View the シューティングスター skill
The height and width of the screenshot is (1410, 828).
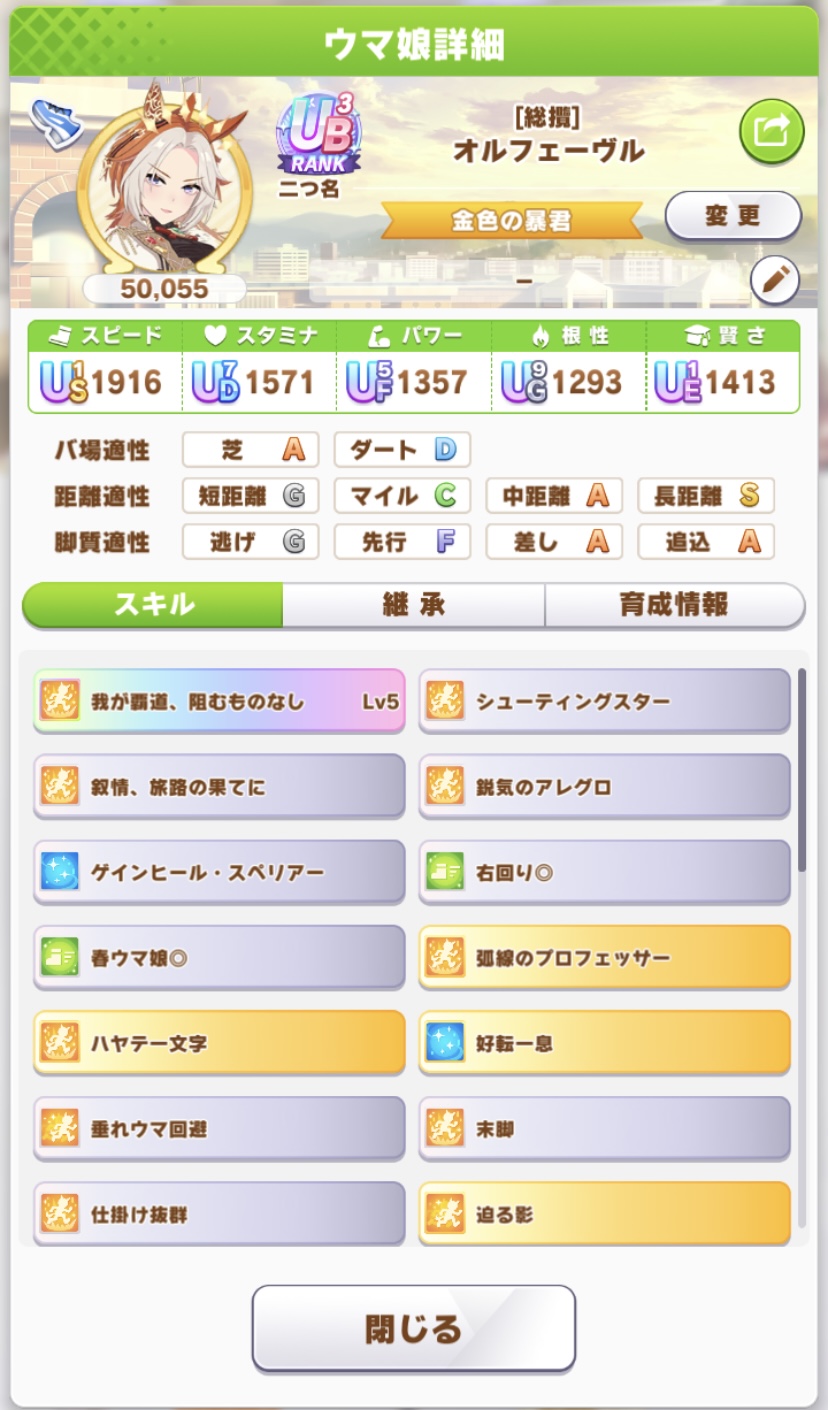pyautogui.click(x=604, y=701)
